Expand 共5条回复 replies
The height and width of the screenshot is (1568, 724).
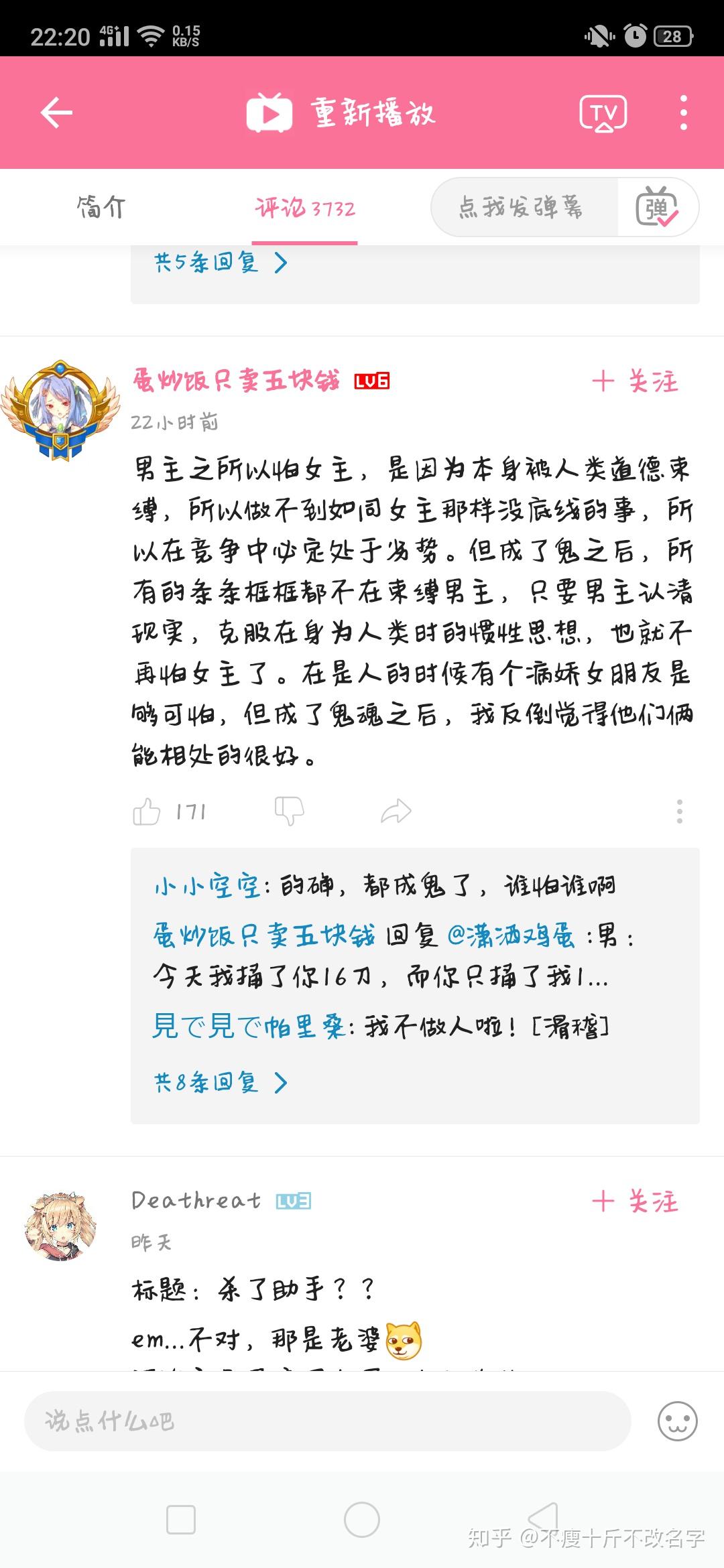click(221, 263)
